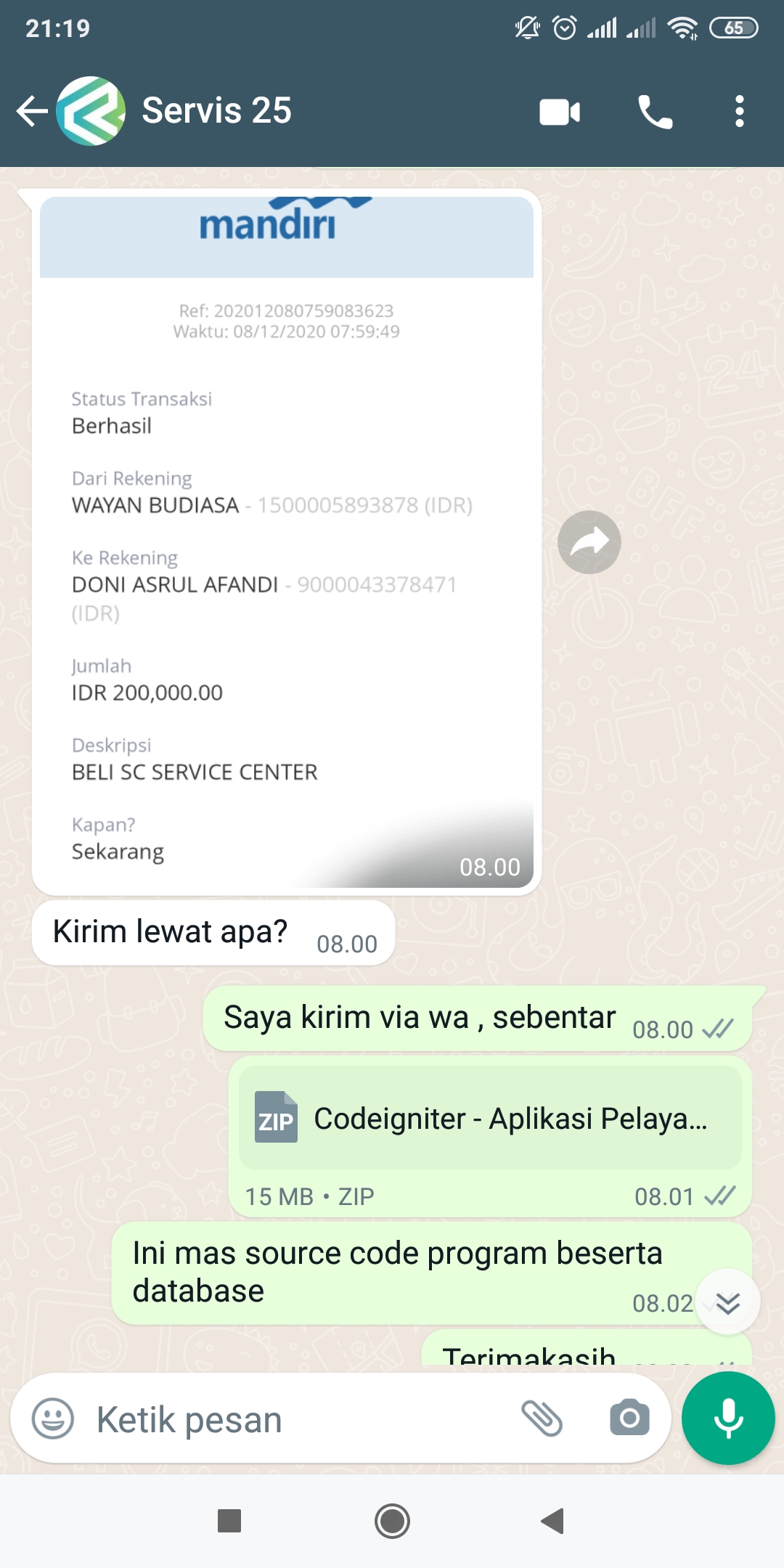784x1568 pixels.
Task: Open the three-dot overflow menu
Action: point(739,111)
